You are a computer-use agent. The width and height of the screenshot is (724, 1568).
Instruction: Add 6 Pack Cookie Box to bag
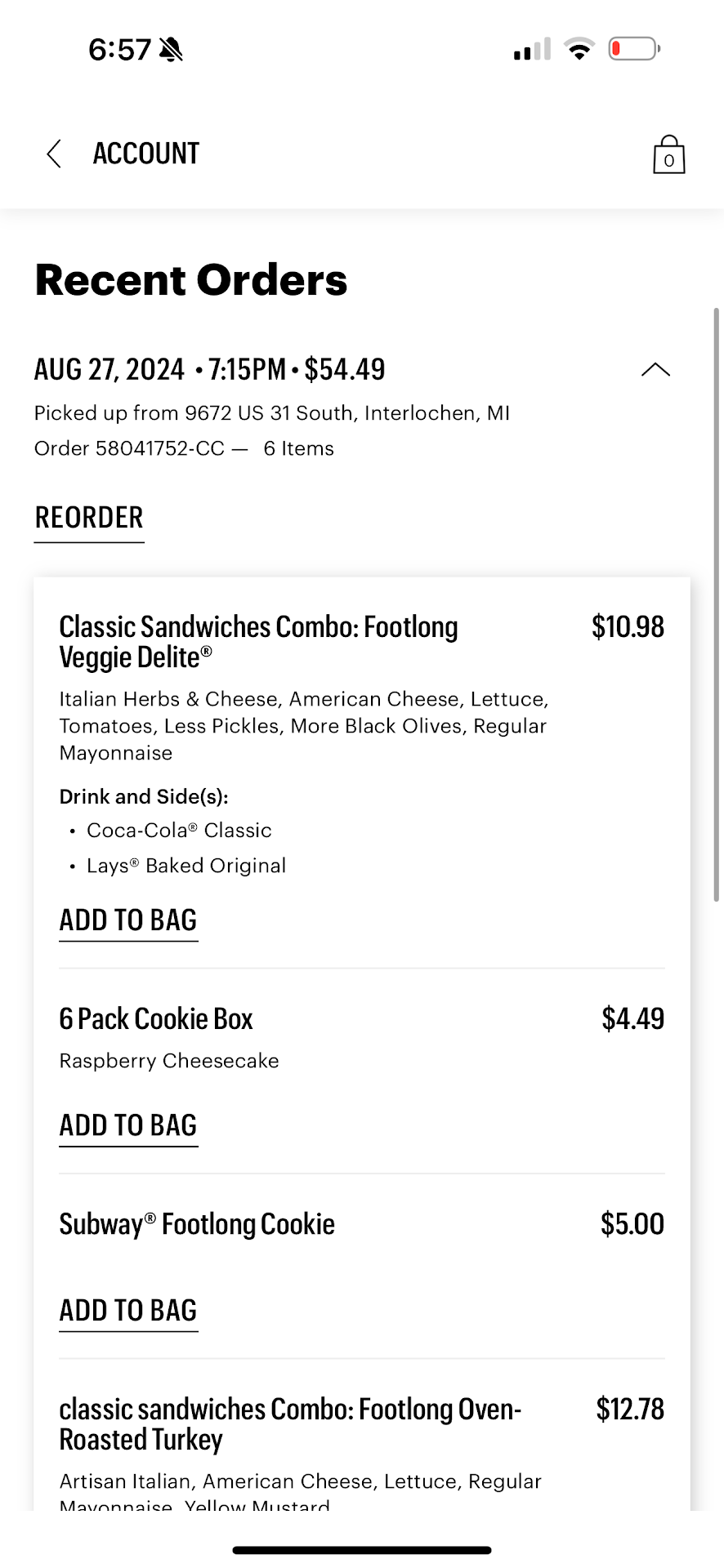pos(128,1125)
